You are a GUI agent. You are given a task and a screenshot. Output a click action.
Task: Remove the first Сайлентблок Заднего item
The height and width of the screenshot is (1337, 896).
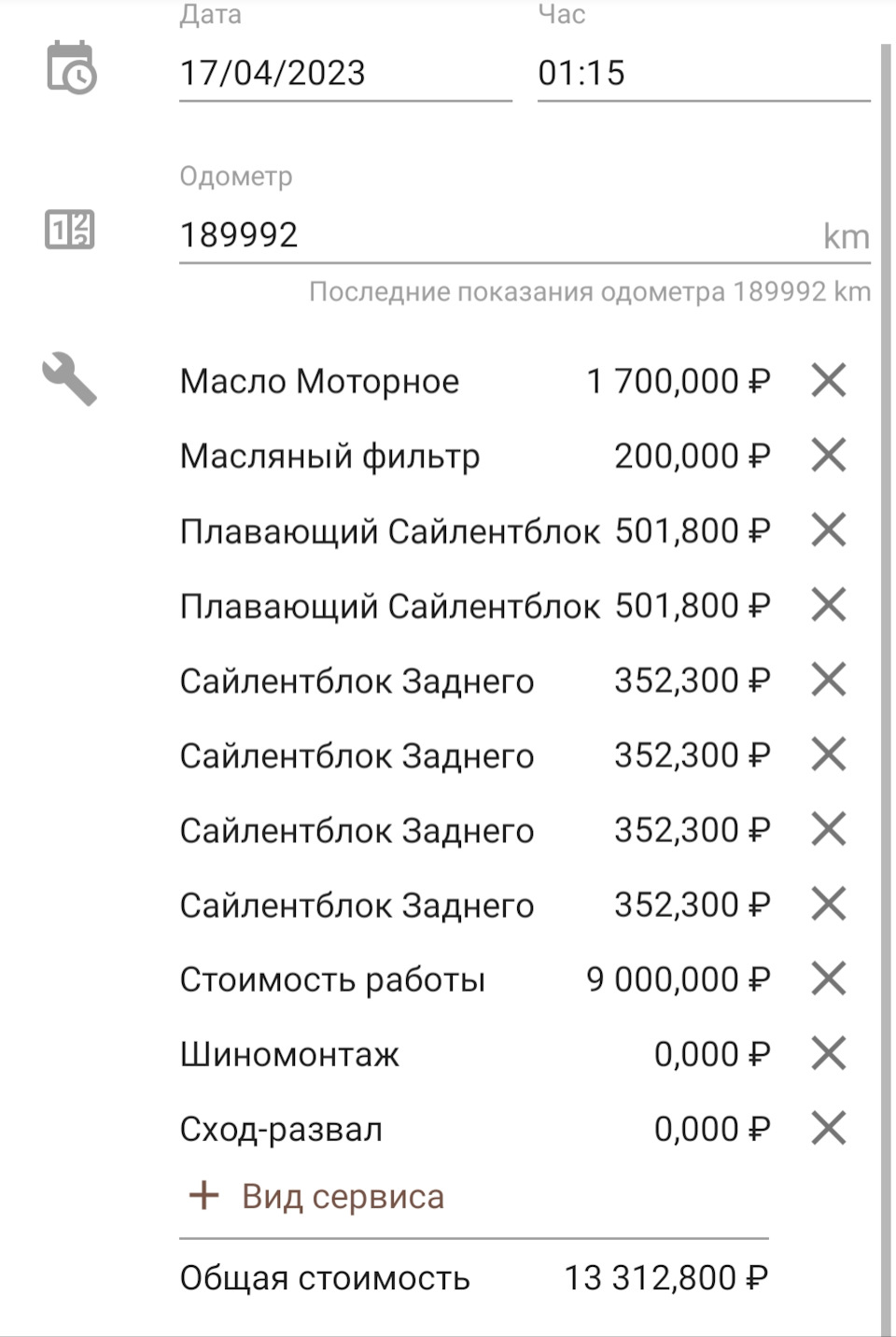tap(827, 680)
